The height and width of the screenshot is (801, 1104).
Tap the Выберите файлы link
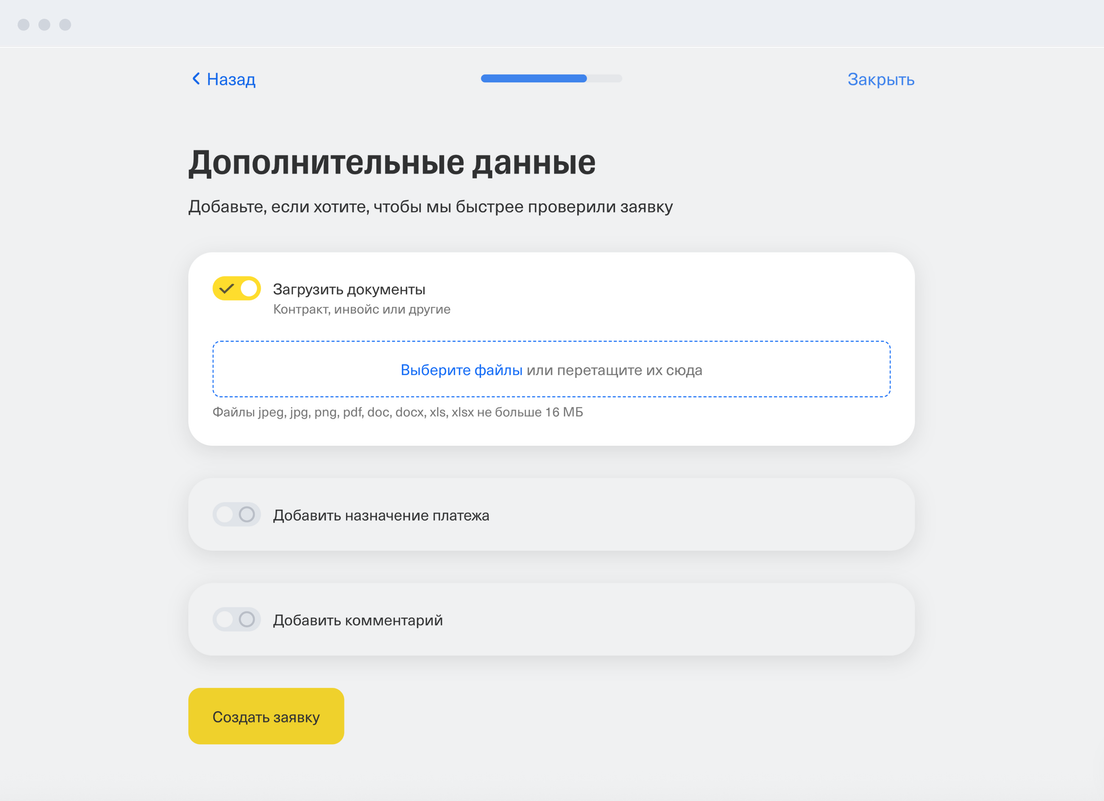(461, 370)
